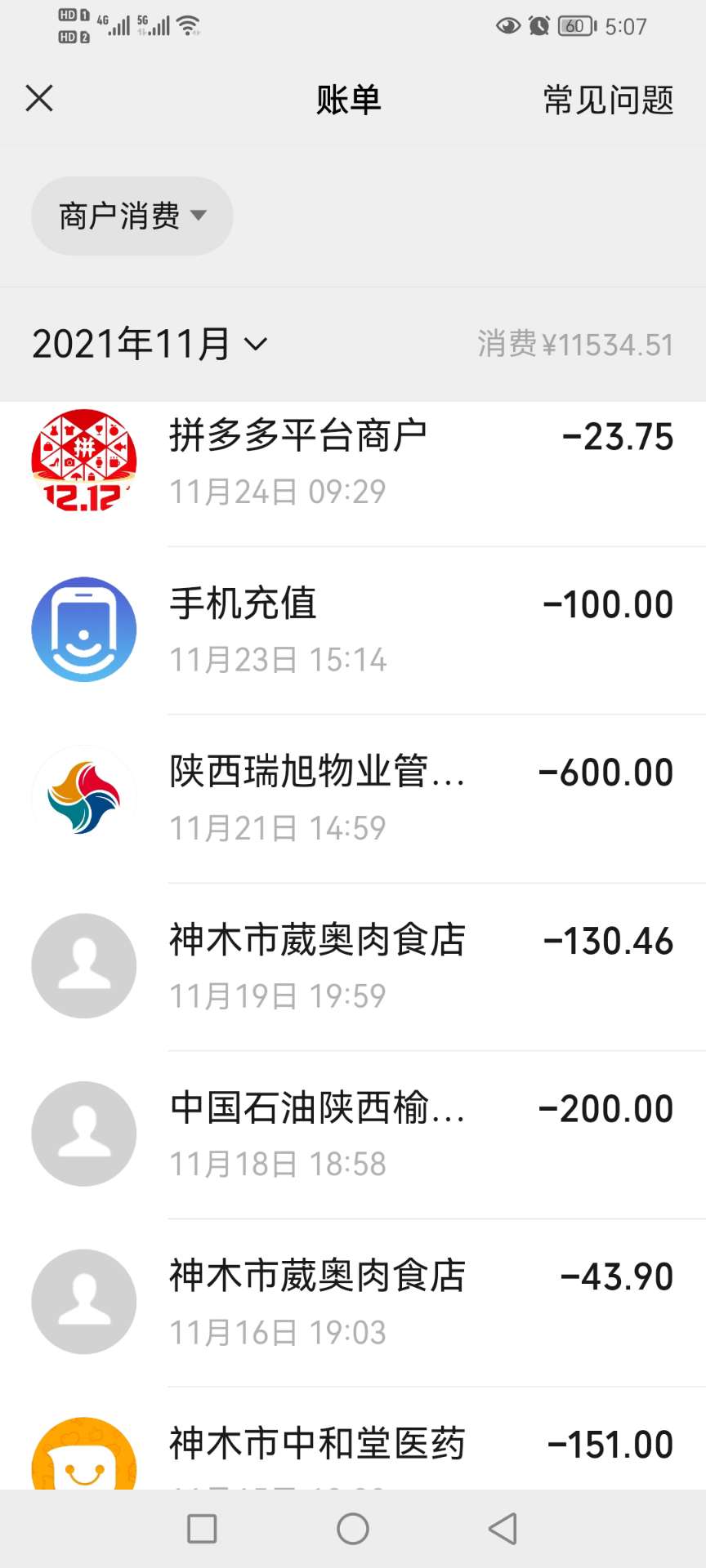Go back with system back button
Screen dimensions: 706x1568
(503, 1529)
